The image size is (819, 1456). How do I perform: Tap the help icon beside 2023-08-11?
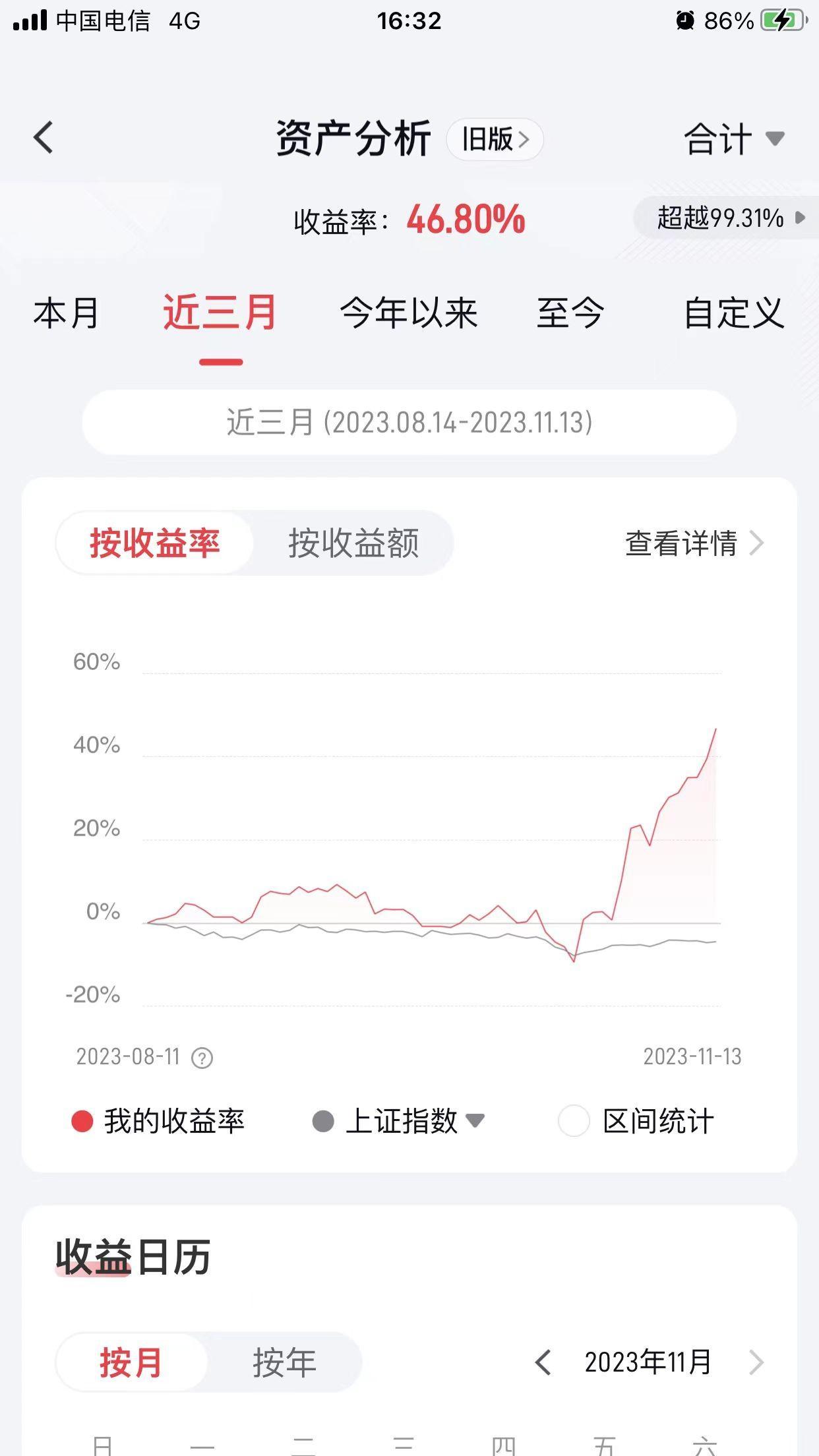(x=202, y=1058)
